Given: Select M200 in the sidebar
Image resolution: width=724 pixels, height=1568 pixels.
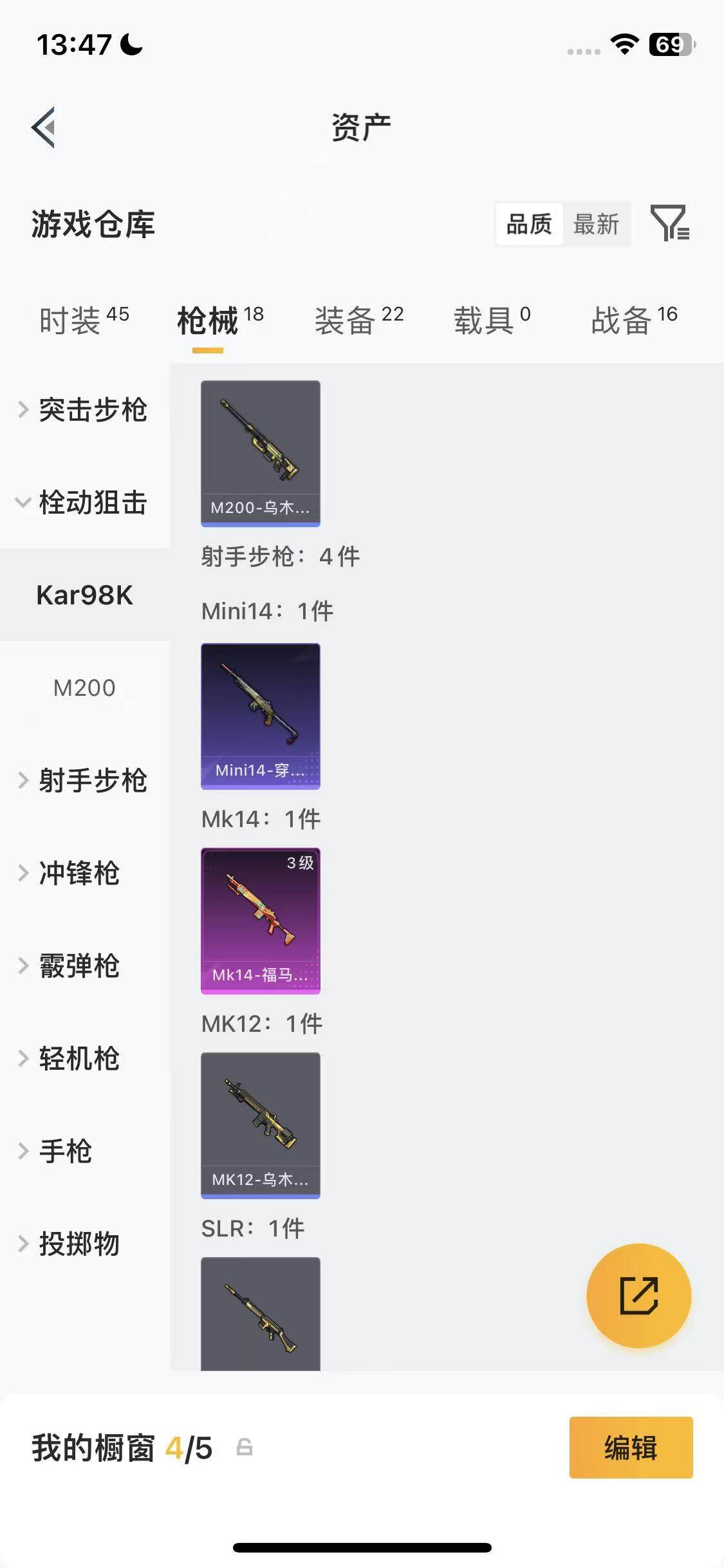Looking at the screenshot, I should (x=84, y=687).
